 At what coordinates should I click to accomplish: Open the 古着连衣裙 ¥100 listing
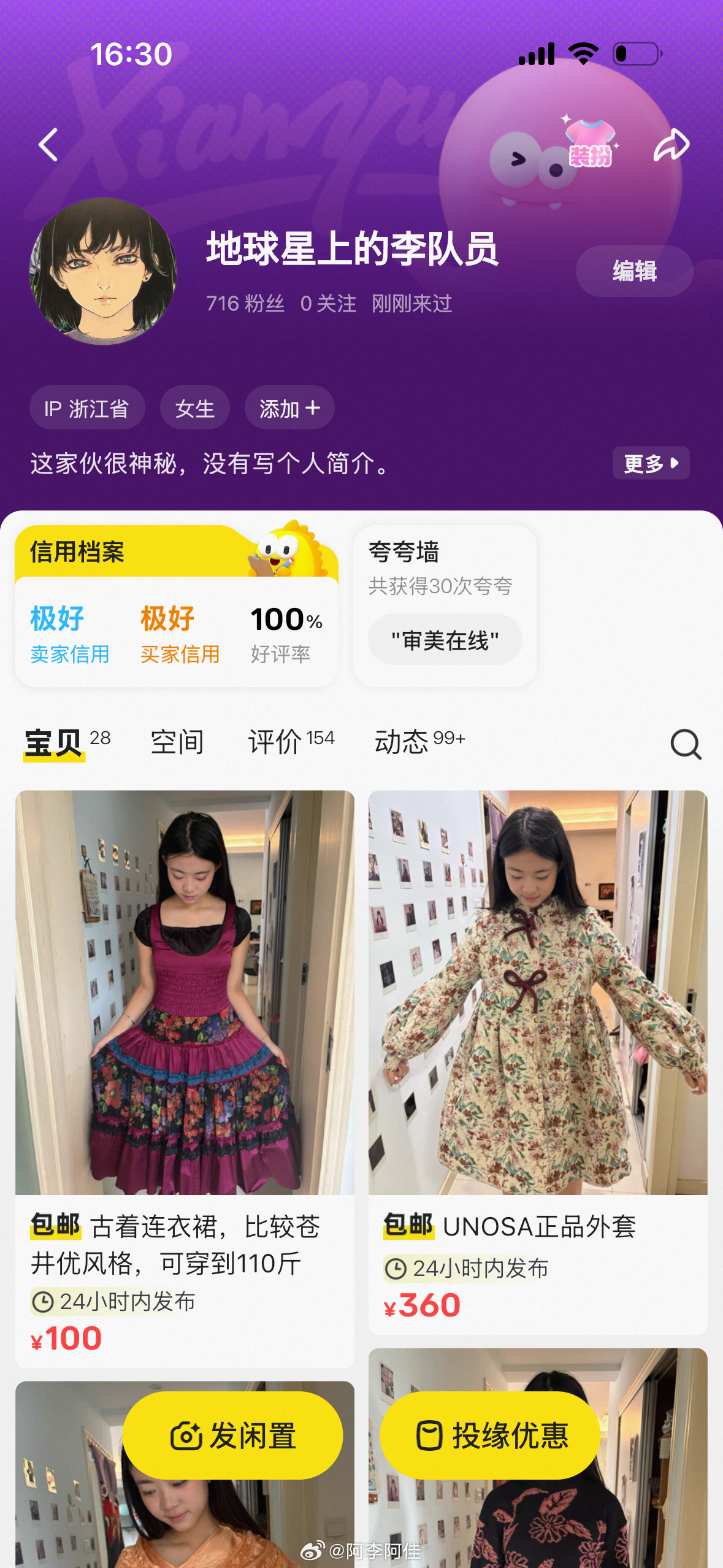coord(185,1078)
